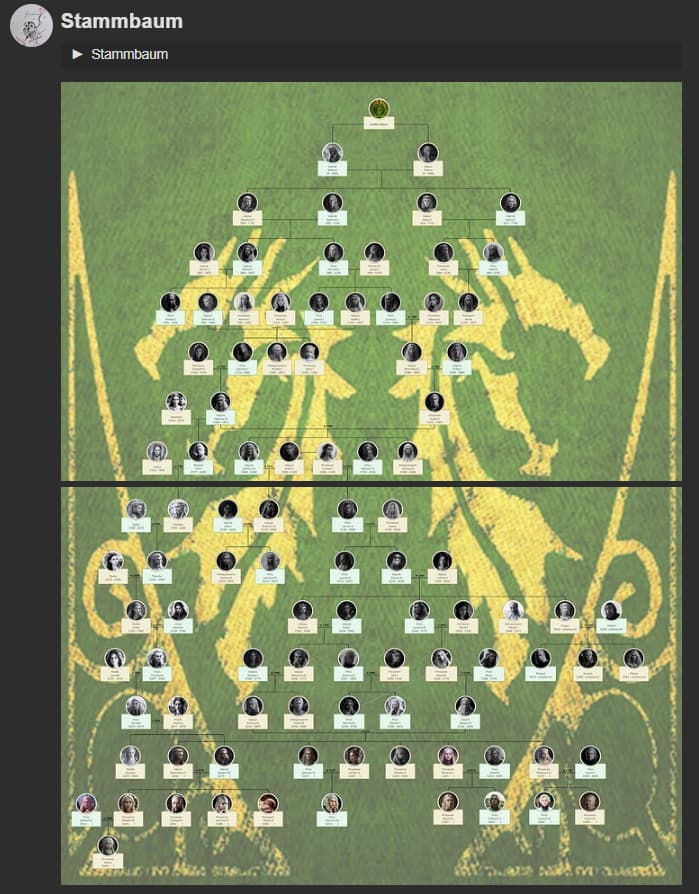The image size is (699, 894).
Task: Open the Stammbaum username profile
Action: click(121, 21)
